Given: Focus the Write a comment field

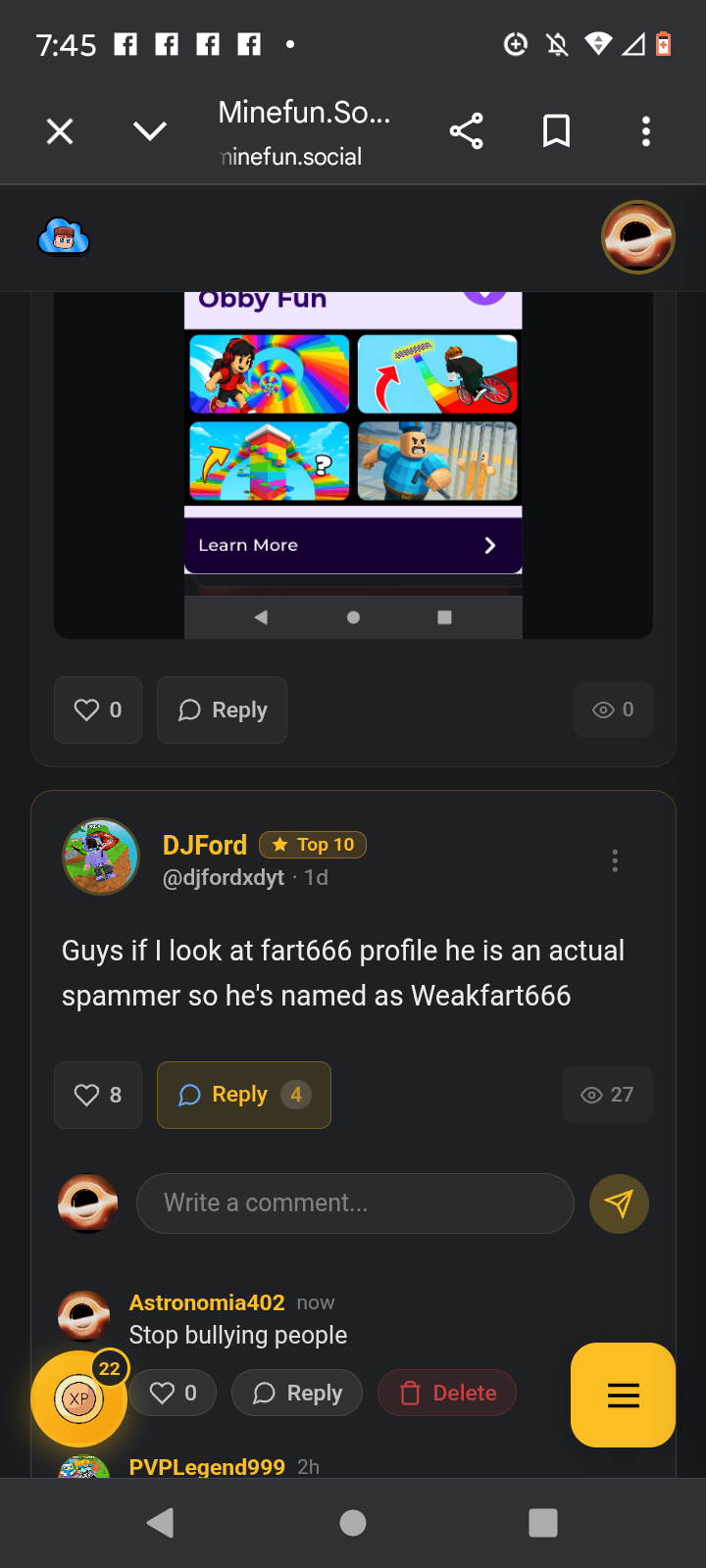Looking at the screenshot, I should [355, 1203].
